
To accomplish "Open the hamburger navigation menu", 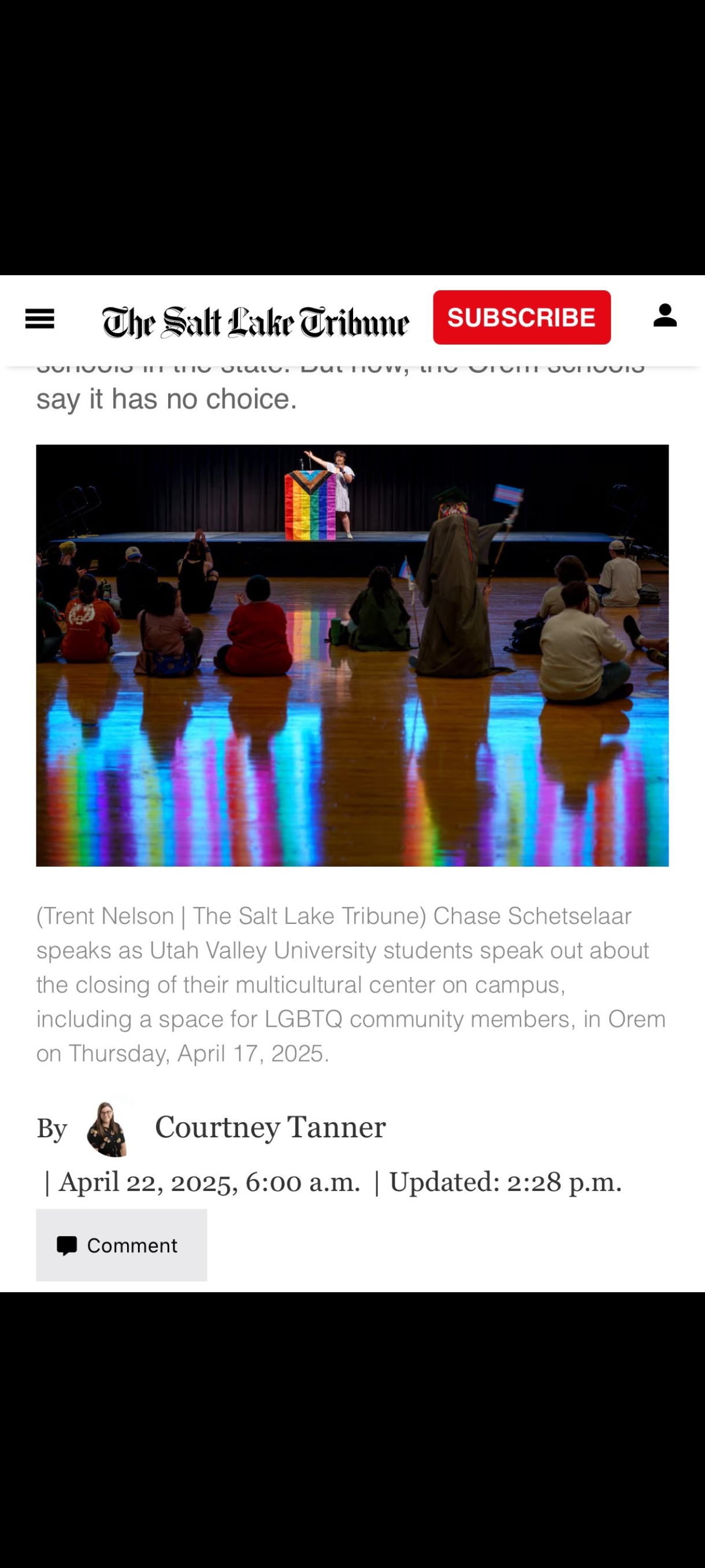I will (x=39, y=319).
